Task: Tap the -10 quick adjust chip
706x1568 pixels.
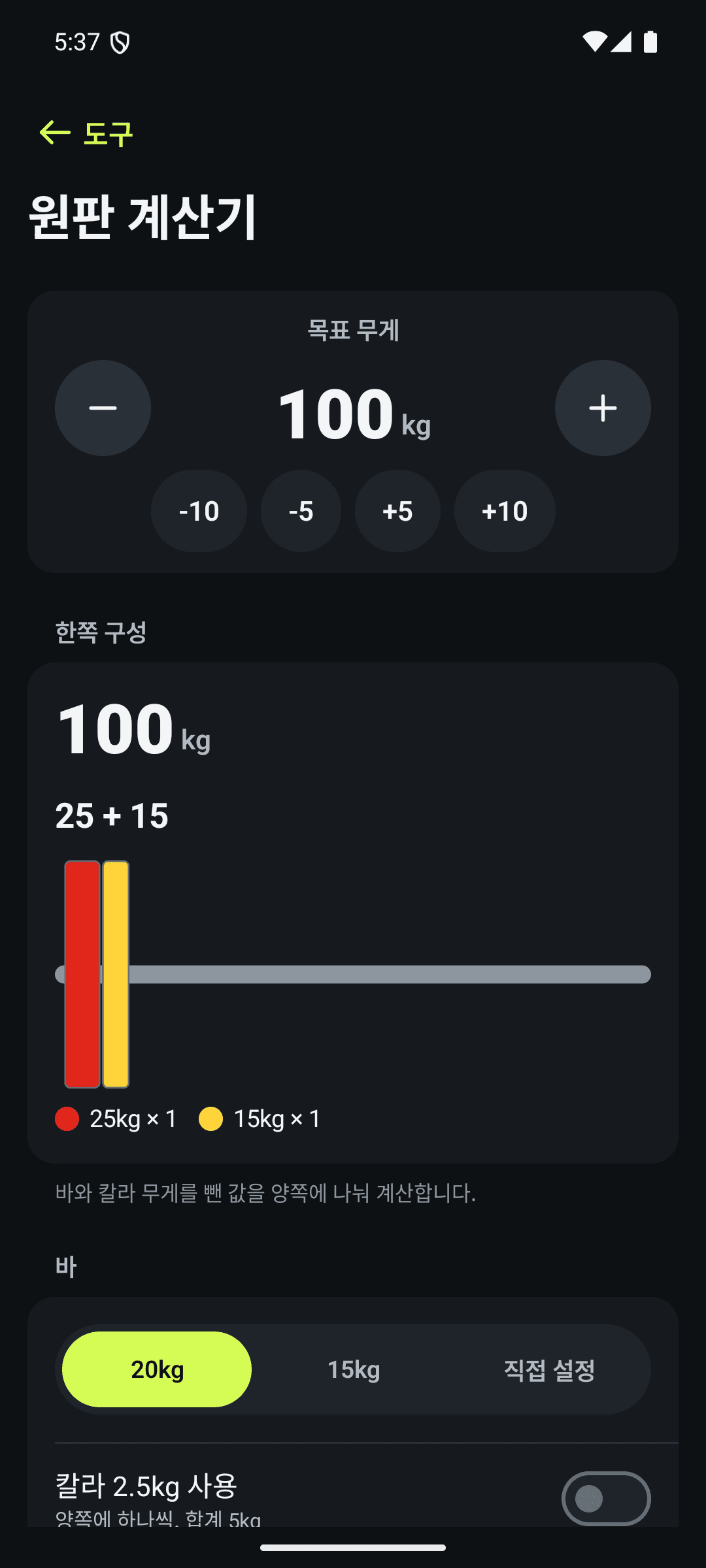Action: click(199, 511)
